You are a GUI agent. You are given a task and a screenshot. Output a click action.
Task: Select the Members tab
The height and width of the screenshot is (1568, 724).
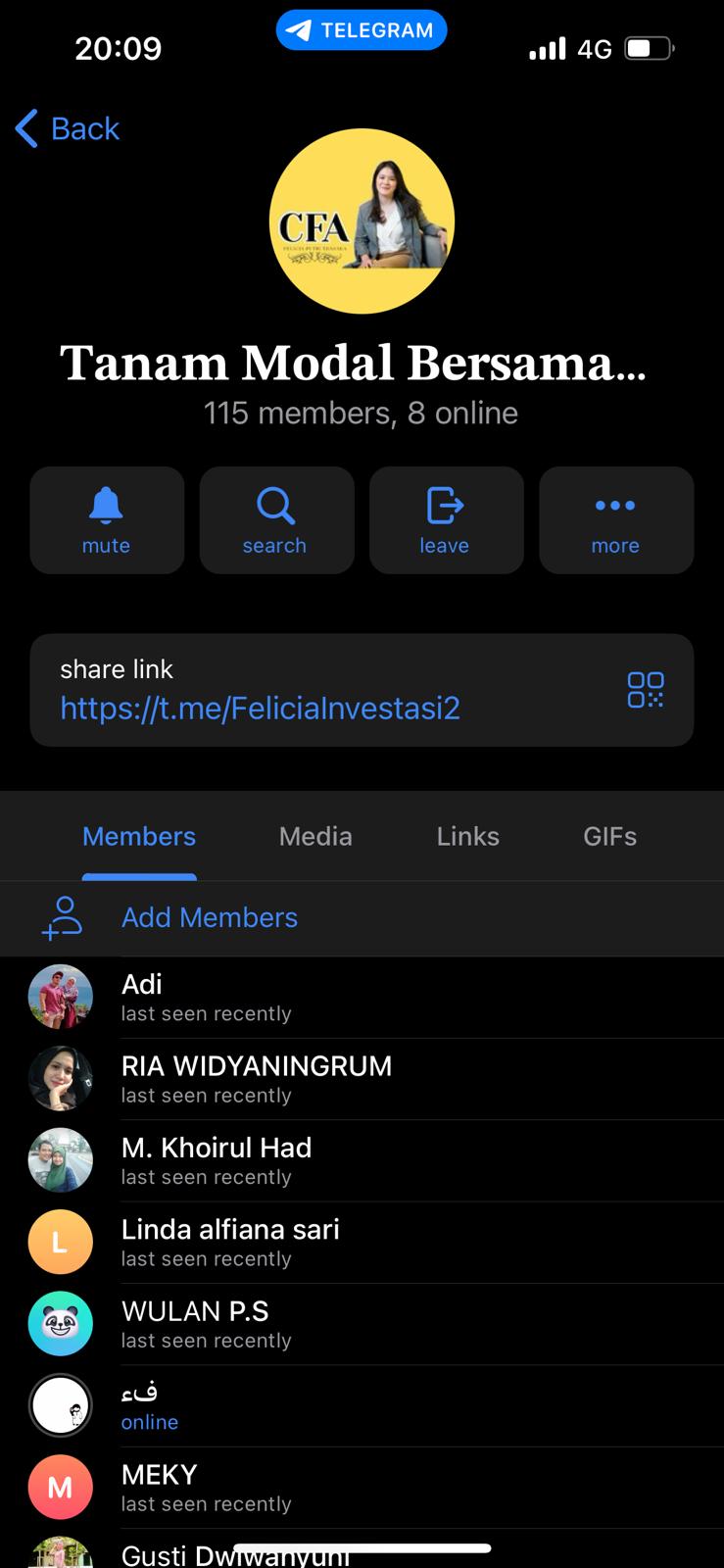click(x=139, y=836)
